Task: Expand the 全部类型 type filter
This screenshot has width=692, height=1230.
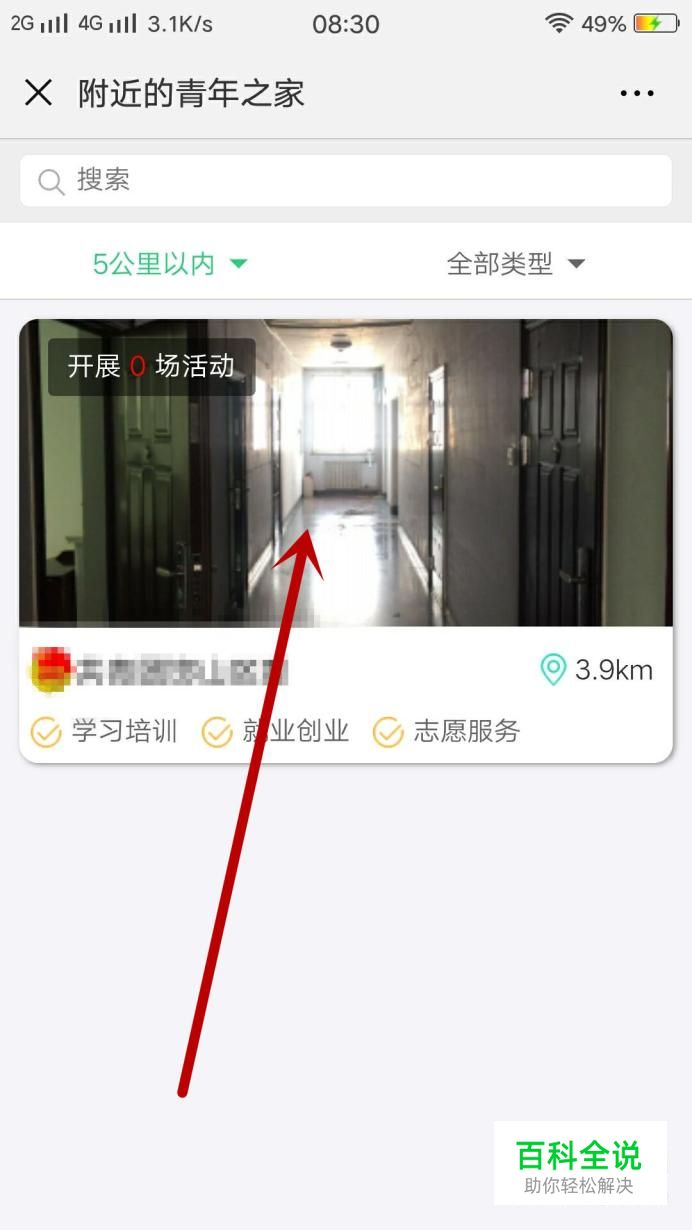Action: (x=515, y=264)
